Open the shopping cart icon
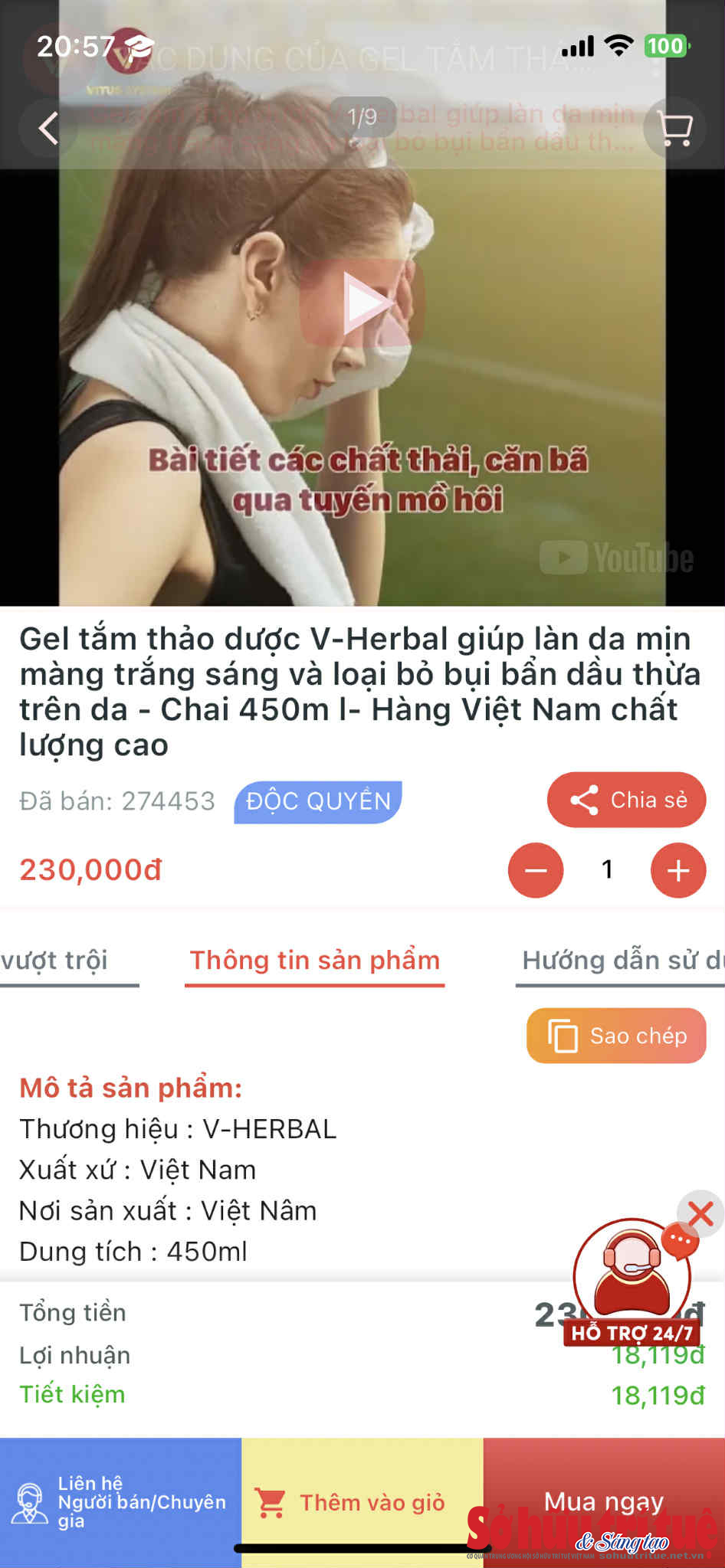The width and height of the screenshot is (725, 1568). [x=674, y=128]
